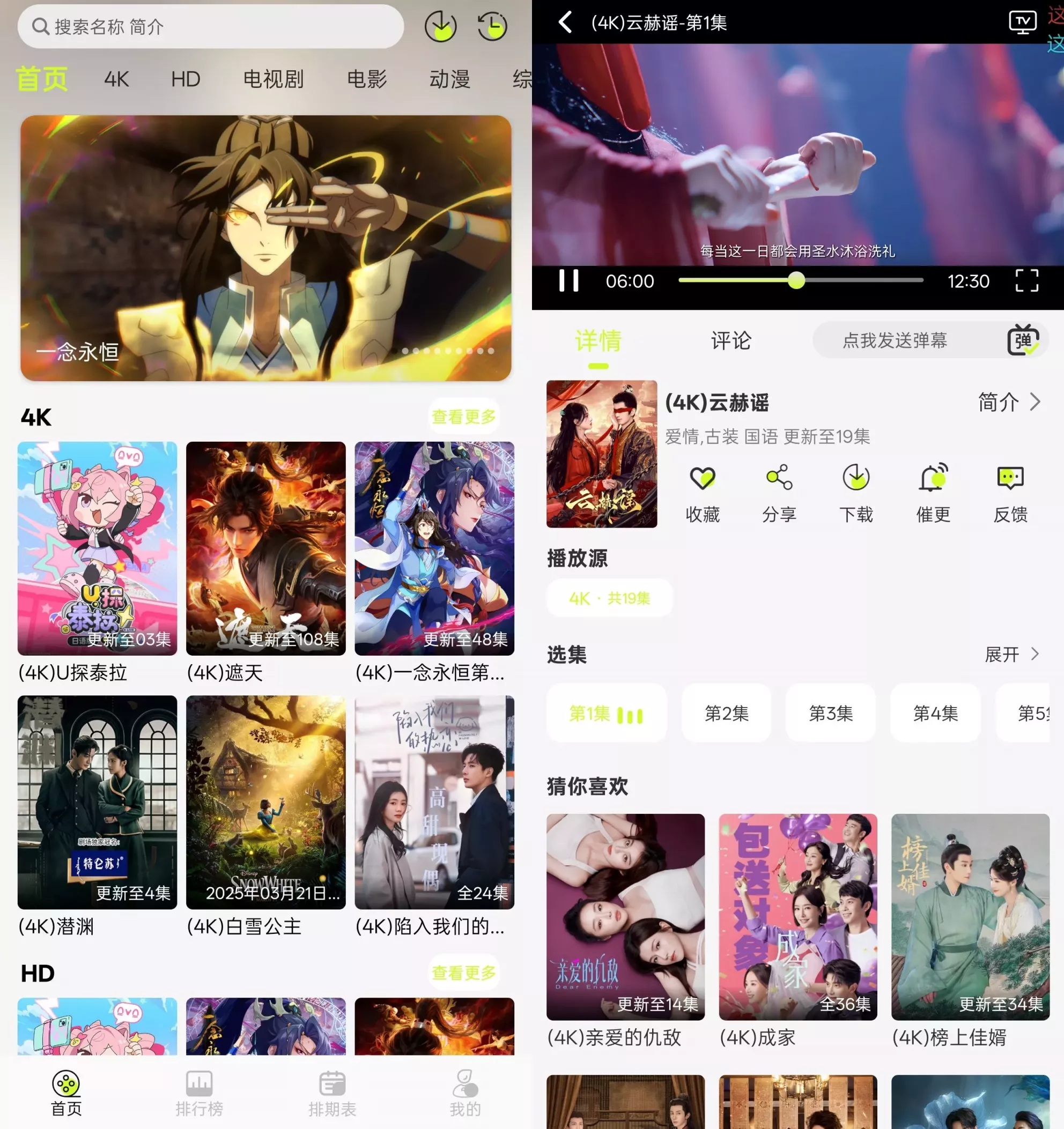Open the 一念永恒 featured banner

(266, 248)
